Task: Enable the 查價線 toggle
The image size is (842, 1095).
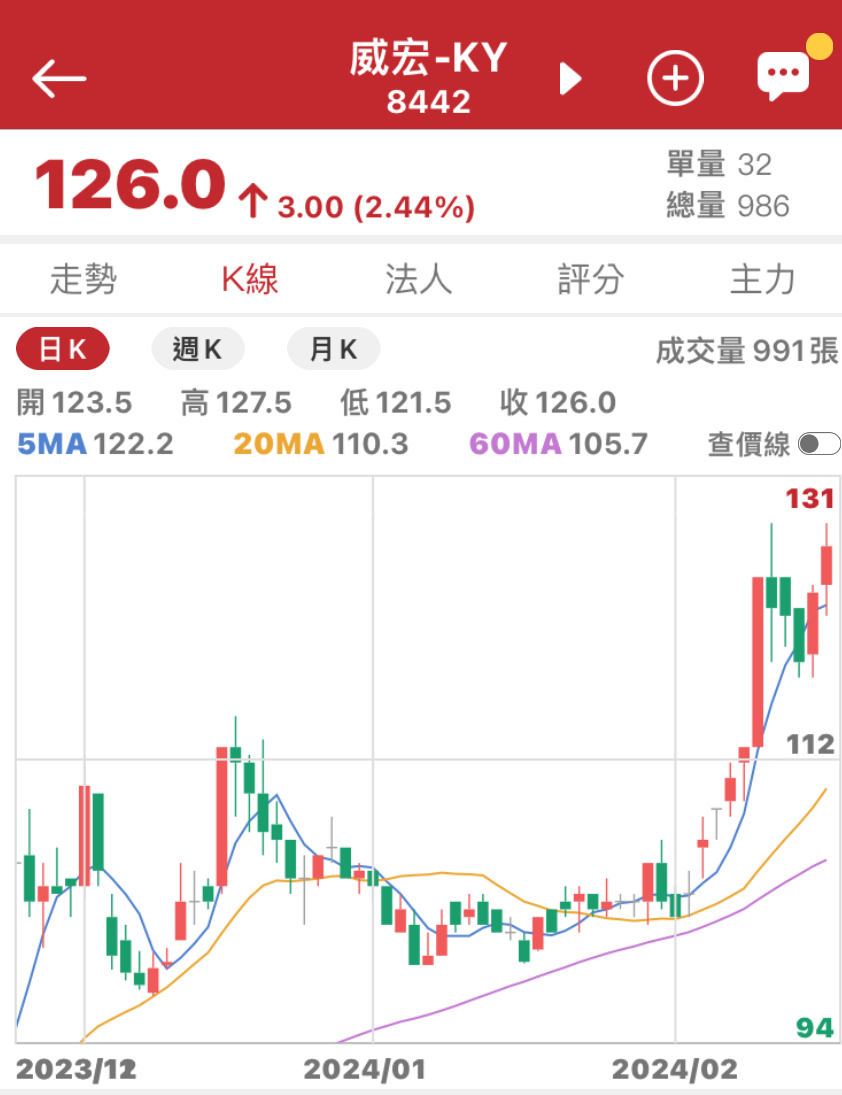Action: point(820,444)
